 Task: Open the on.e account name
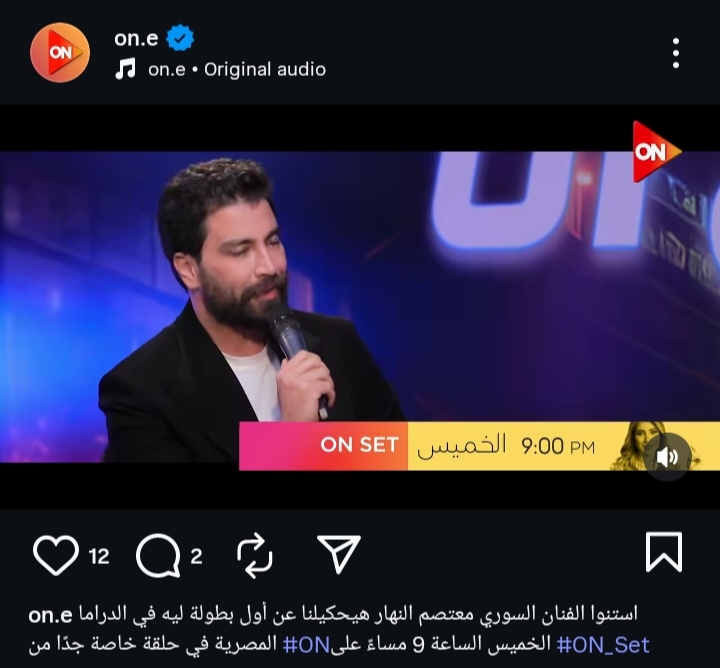point(136,39)
